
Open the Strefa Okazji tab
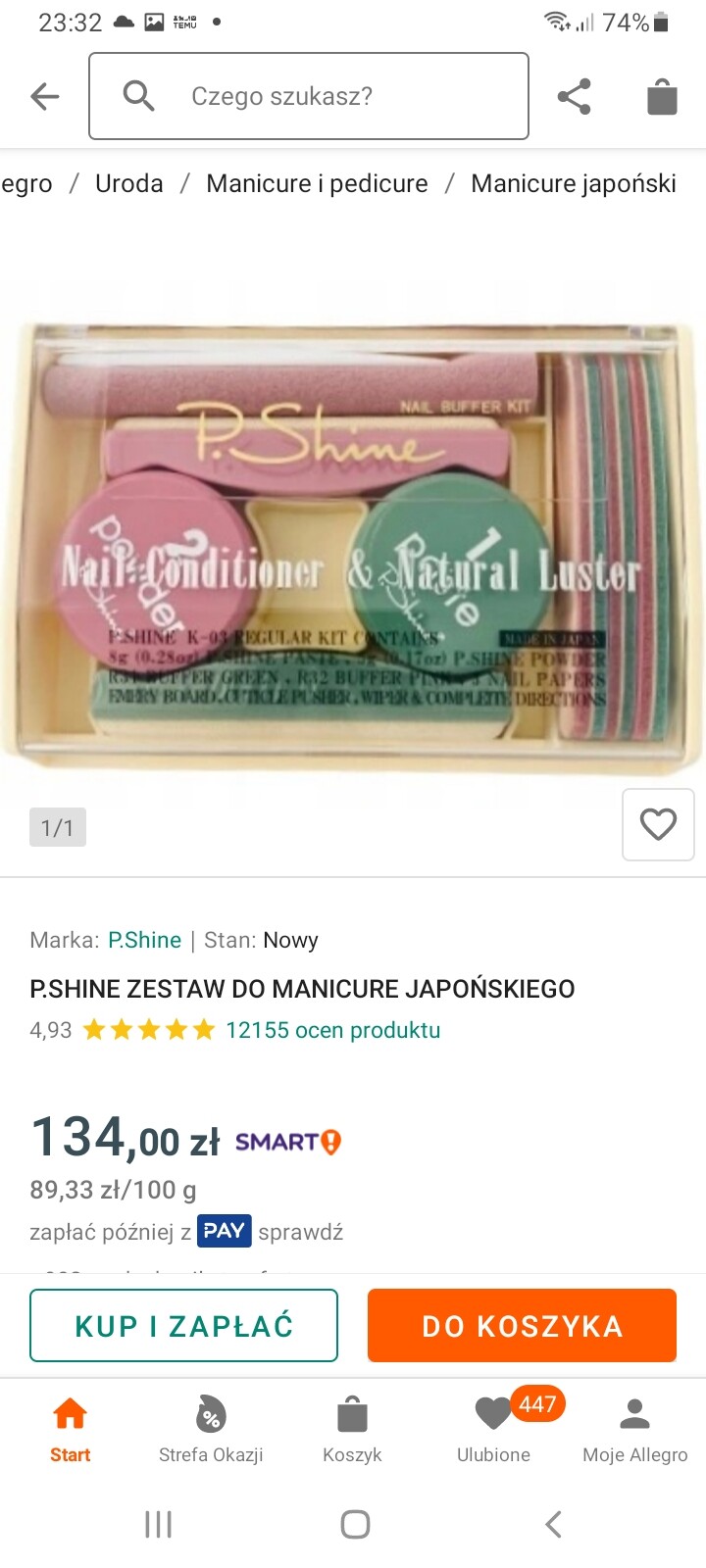tap(211, 1430)
